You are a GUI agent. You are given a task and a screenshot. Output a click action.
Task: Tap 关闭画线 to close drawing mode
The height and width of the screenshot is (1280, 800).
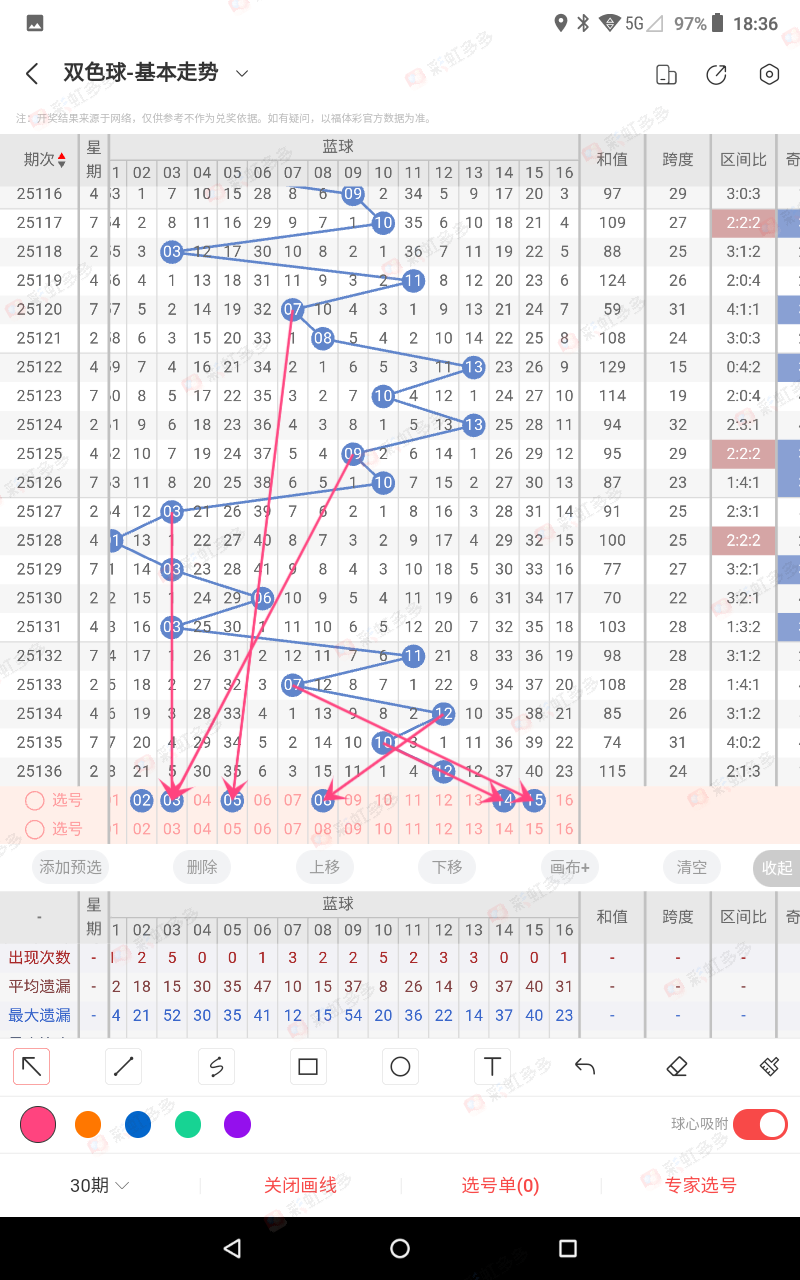(x=301, y=1185)
